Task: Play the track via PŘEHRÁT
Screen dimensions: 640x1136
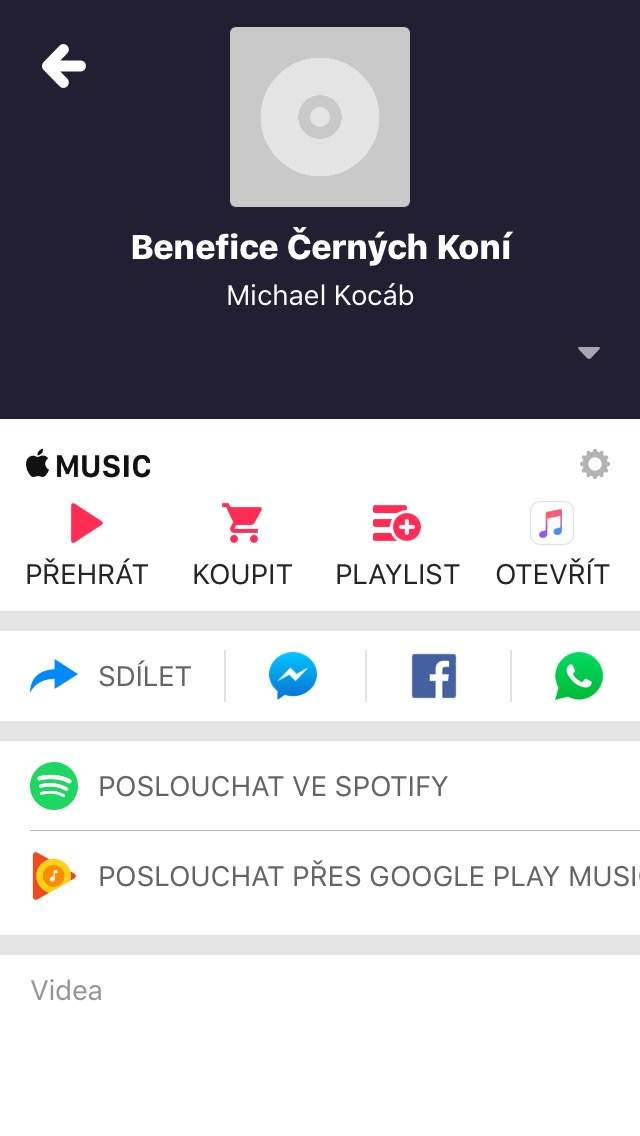Action: pos(86,545)
